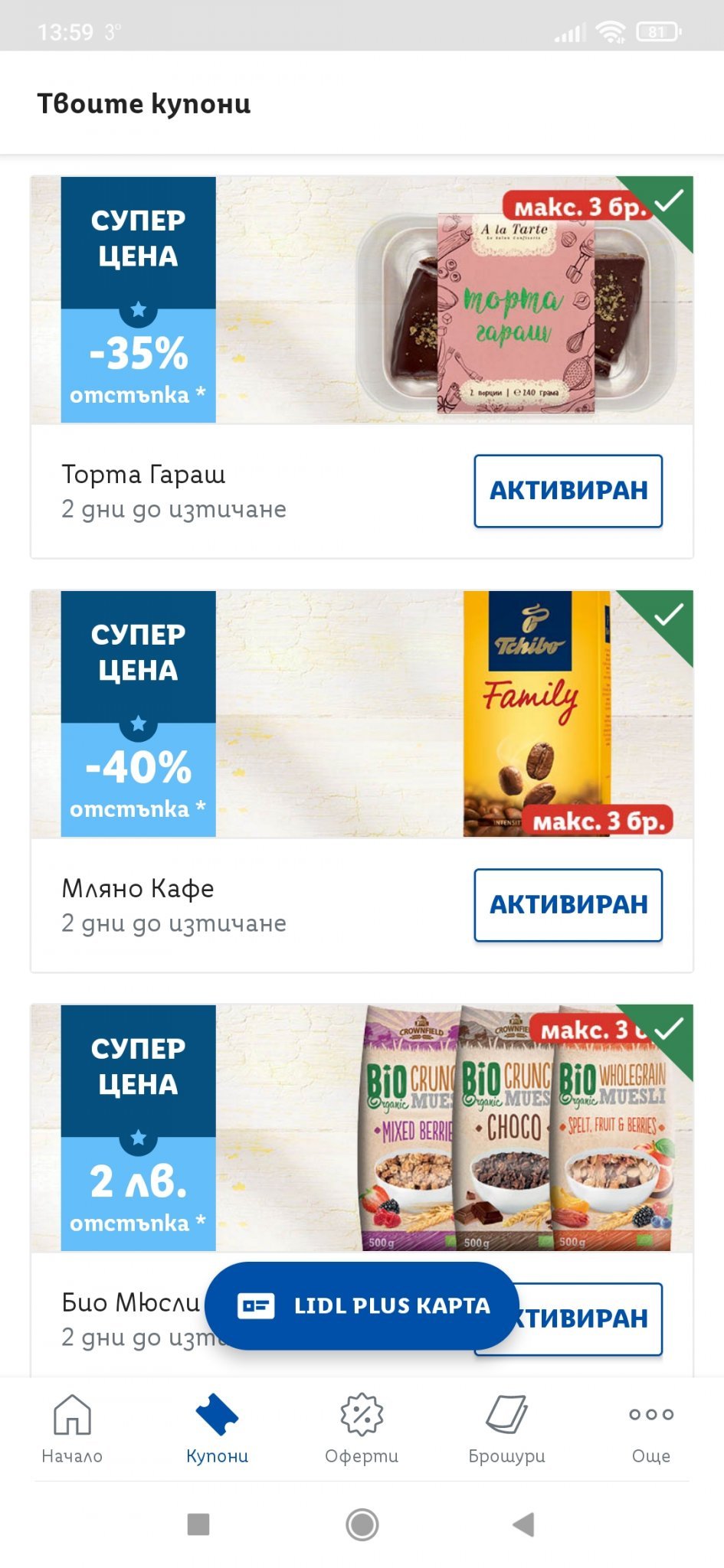Tap АКТИВИРАН button for Мляно Кафе
The image size is (724, 1568).
pyautogui.click(x=568, y=904)
